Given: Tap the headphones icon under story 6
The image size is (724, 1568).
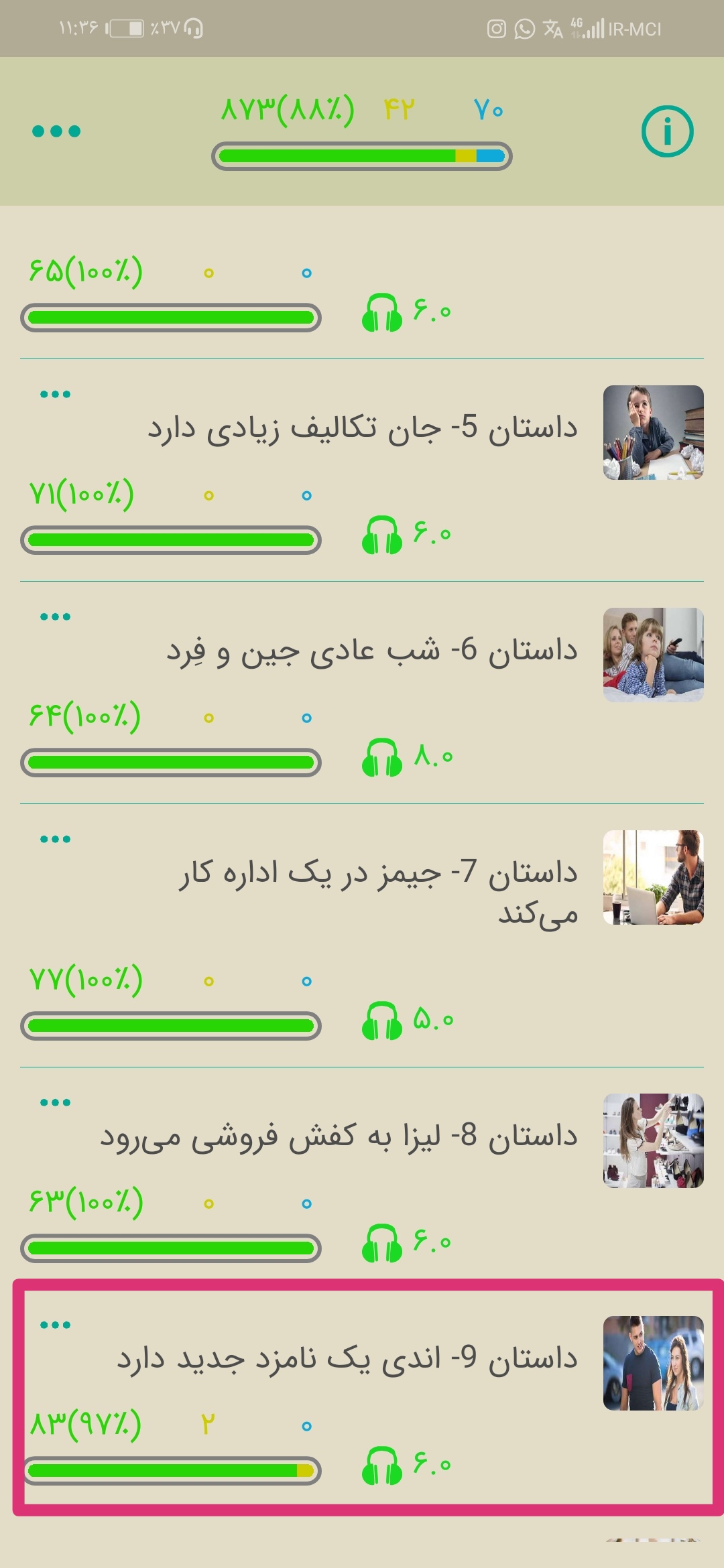Looking at the screenshot, I should [x=382, y=757].
